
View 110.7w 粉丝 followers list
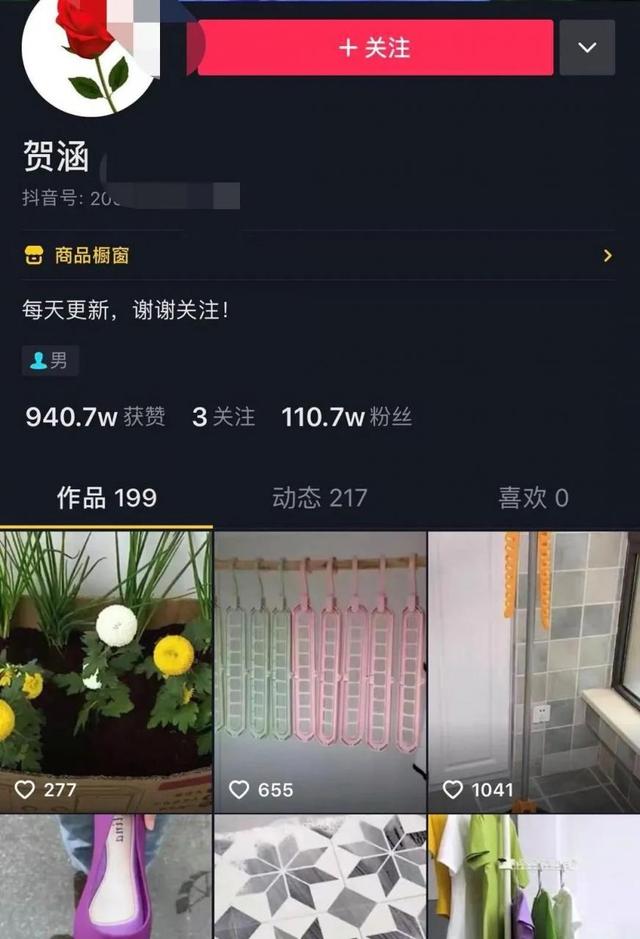346,417
